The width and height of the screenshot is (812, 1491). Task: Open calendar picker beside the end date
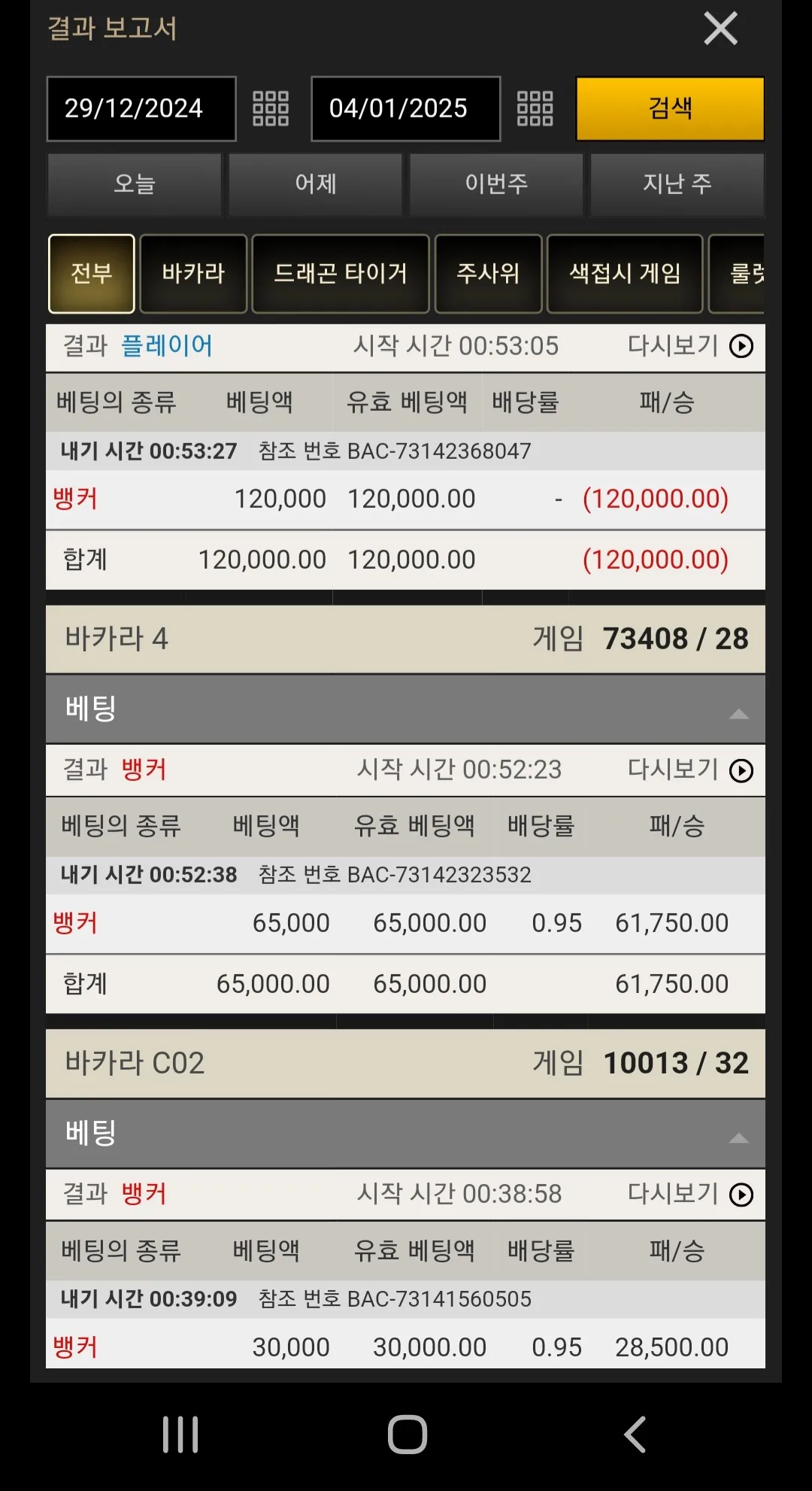click(x=535, y=109)
